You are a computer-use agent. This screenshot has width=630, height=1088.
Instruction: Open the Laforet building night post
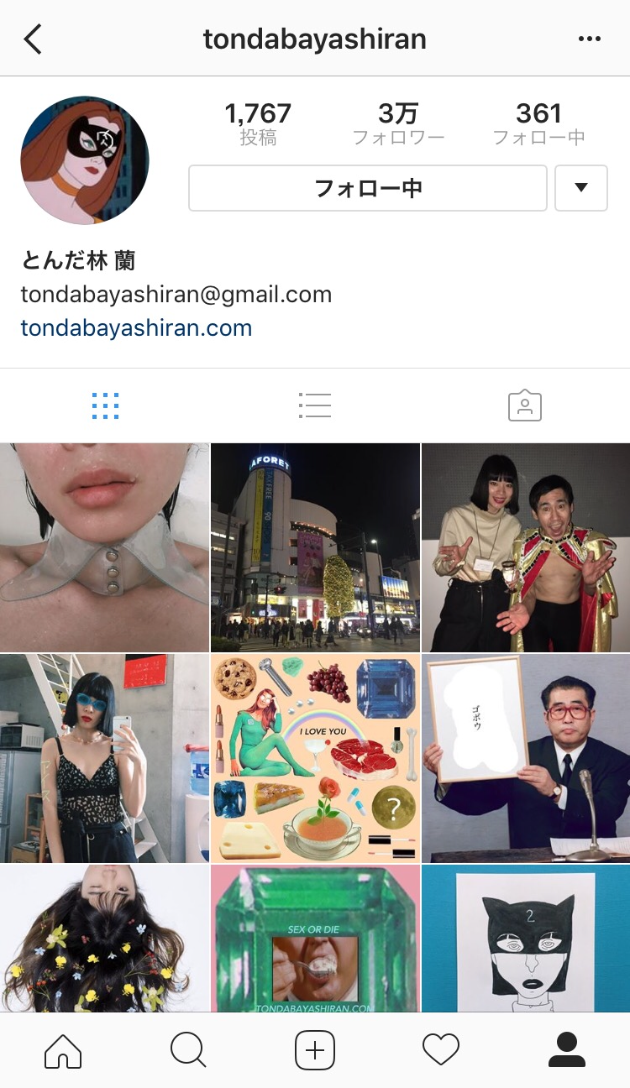click(315, 547)
